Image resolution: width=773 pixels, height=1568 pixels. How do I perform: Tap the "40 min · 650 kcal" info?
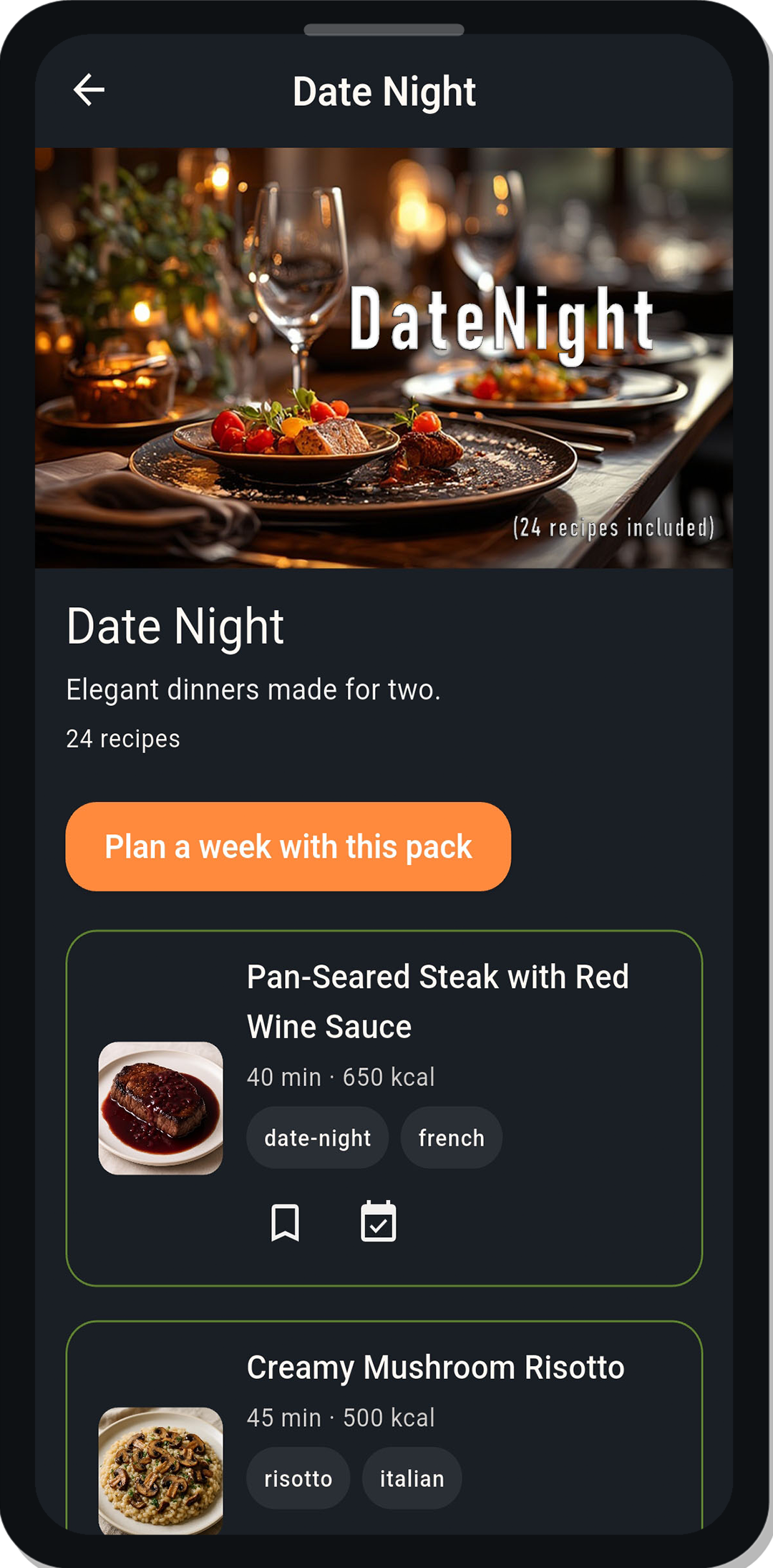(x=341, y=1076)
